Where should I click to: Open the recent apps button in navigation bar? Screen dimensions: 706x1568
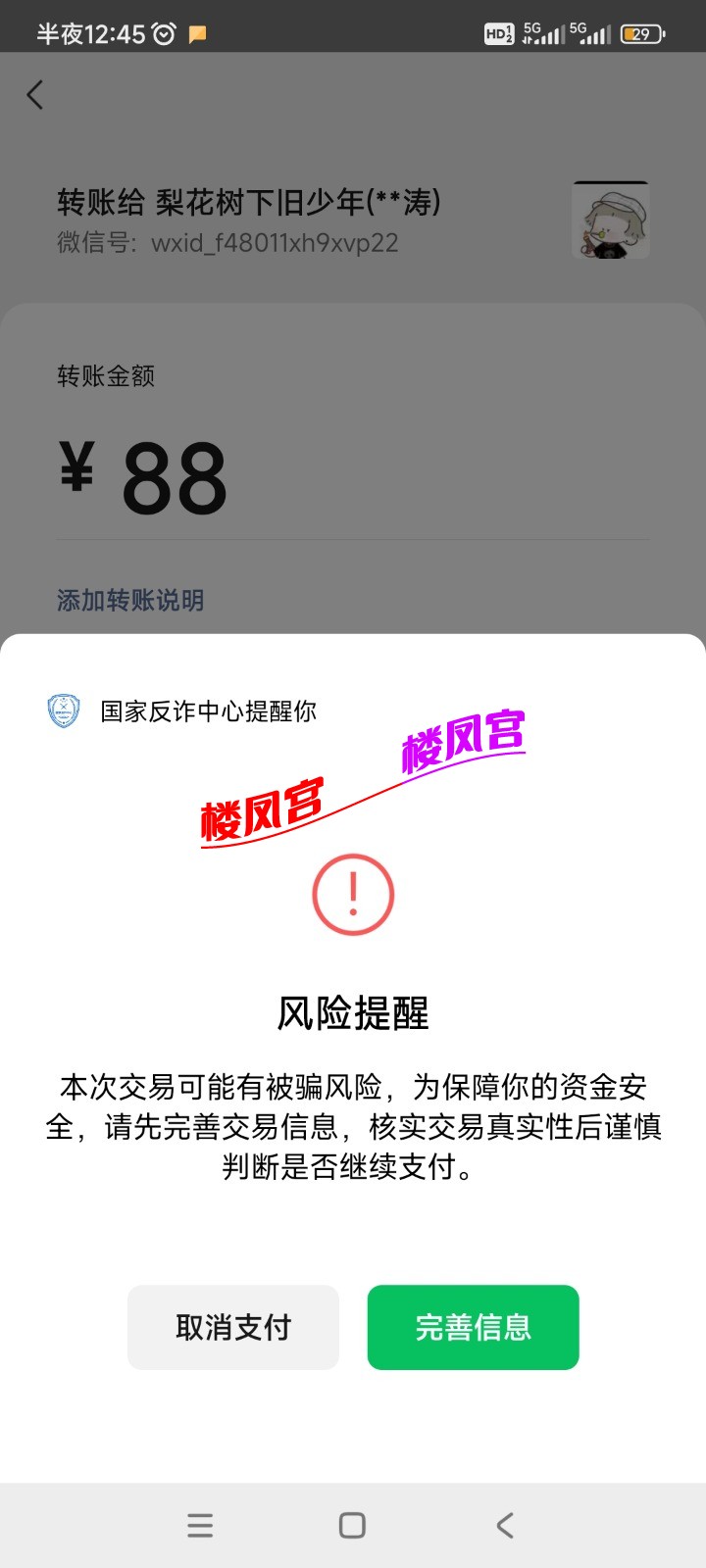coord(200,1525)
